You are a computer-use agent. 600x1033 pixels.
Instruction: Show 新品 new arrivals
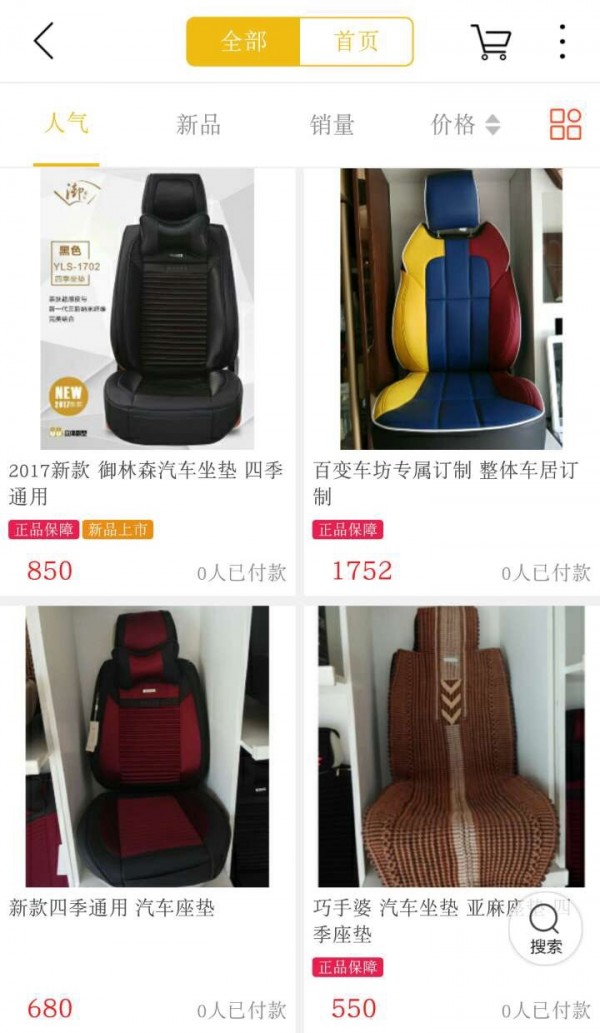pos(198,125)
